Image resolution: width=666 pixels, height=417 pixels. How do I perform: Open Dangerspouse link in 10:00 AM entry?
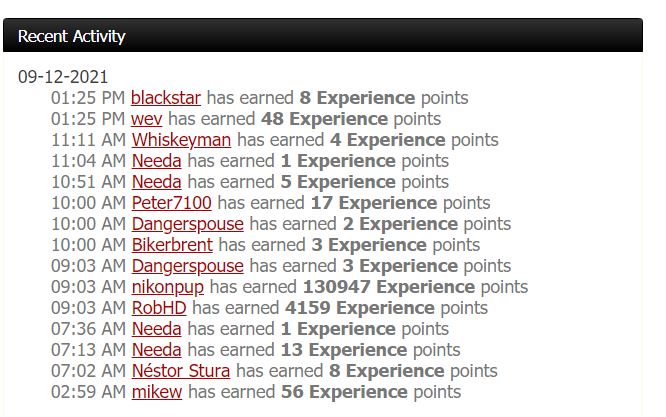[x=187, y=224]
